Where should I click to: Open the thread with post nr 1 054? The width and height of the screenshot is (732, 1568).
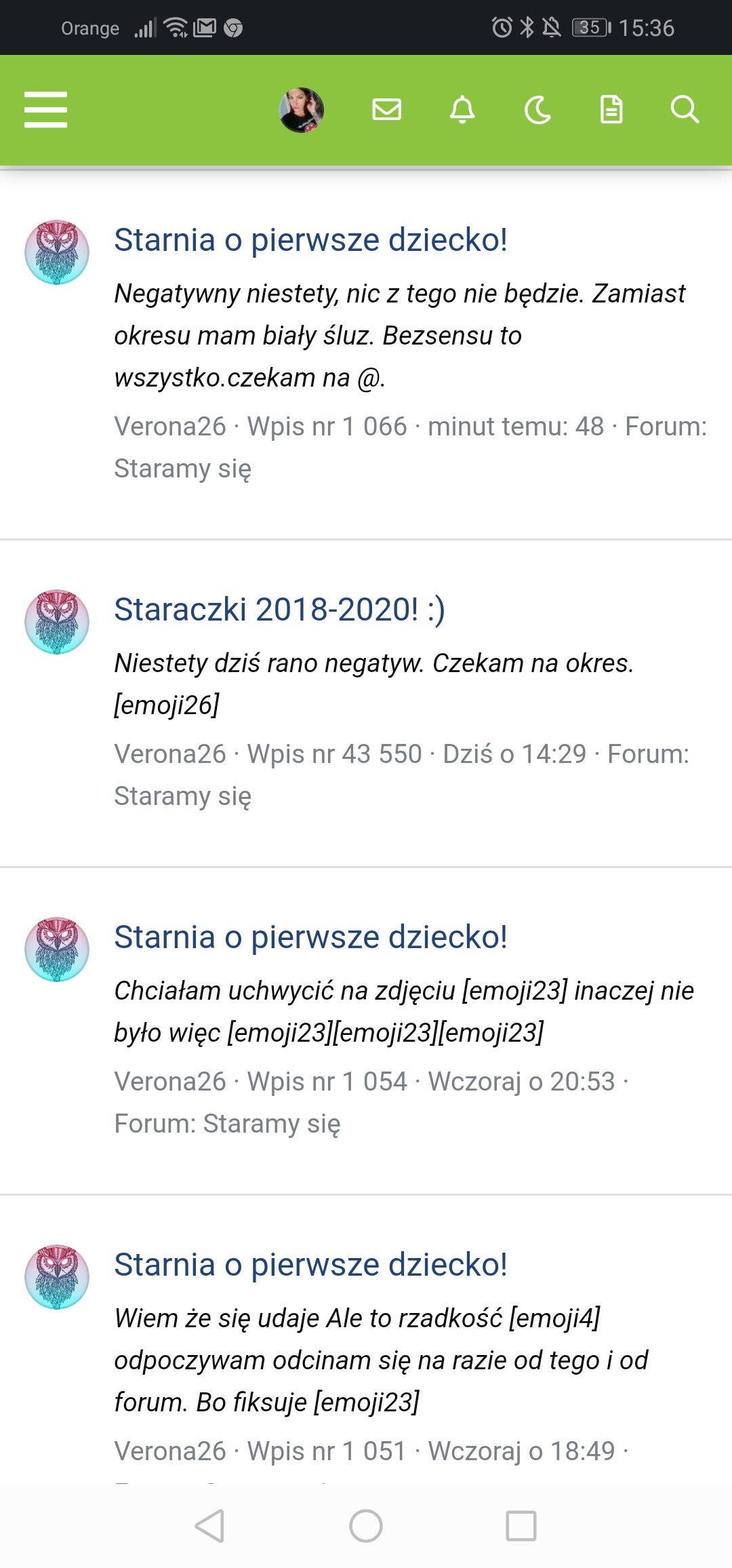[x=310, y=937]
